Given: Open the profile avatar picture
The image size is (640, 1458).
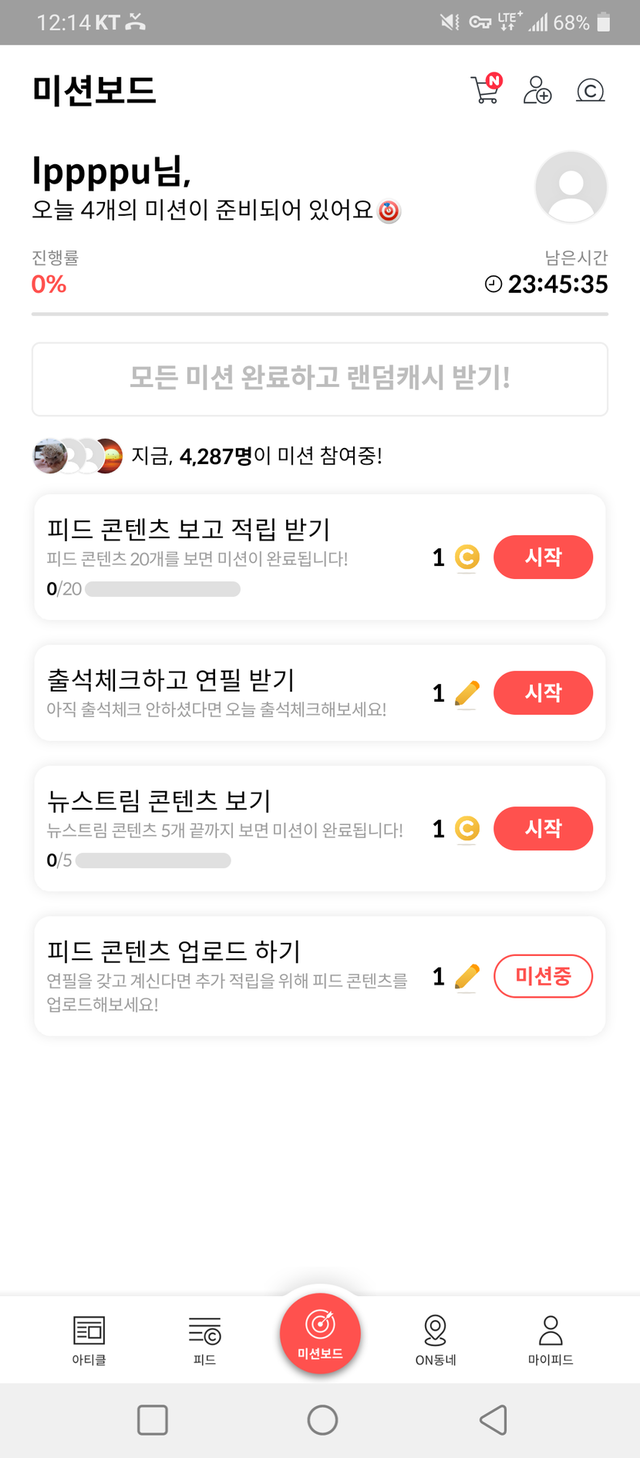Looking at the screenshot, I should pos(571,187).
